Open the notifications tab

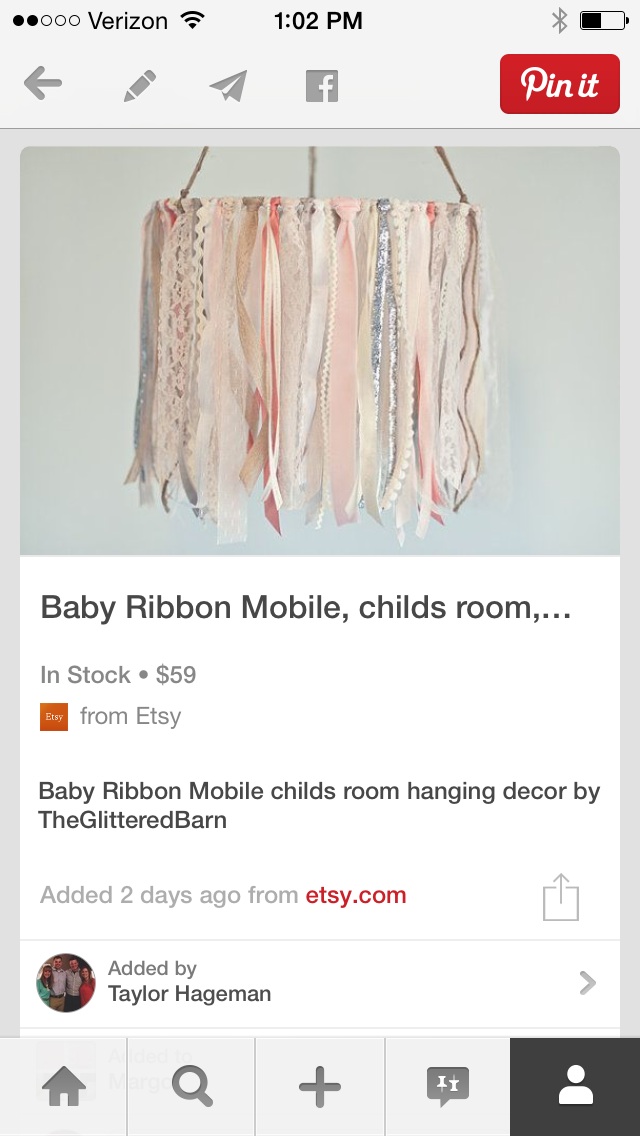pos(447,1087)
